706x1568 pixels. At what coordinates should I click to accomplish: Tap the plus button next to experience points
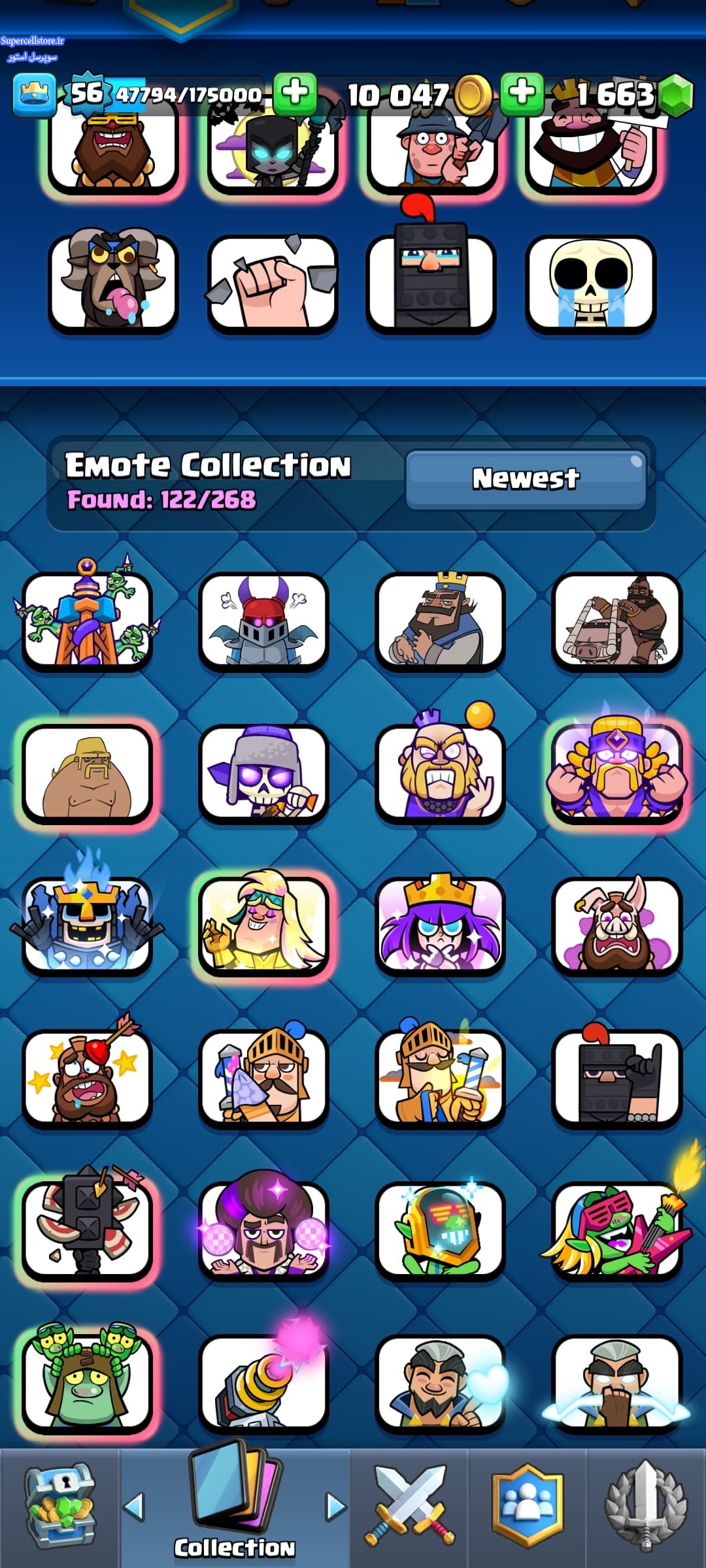pos(295,93)
